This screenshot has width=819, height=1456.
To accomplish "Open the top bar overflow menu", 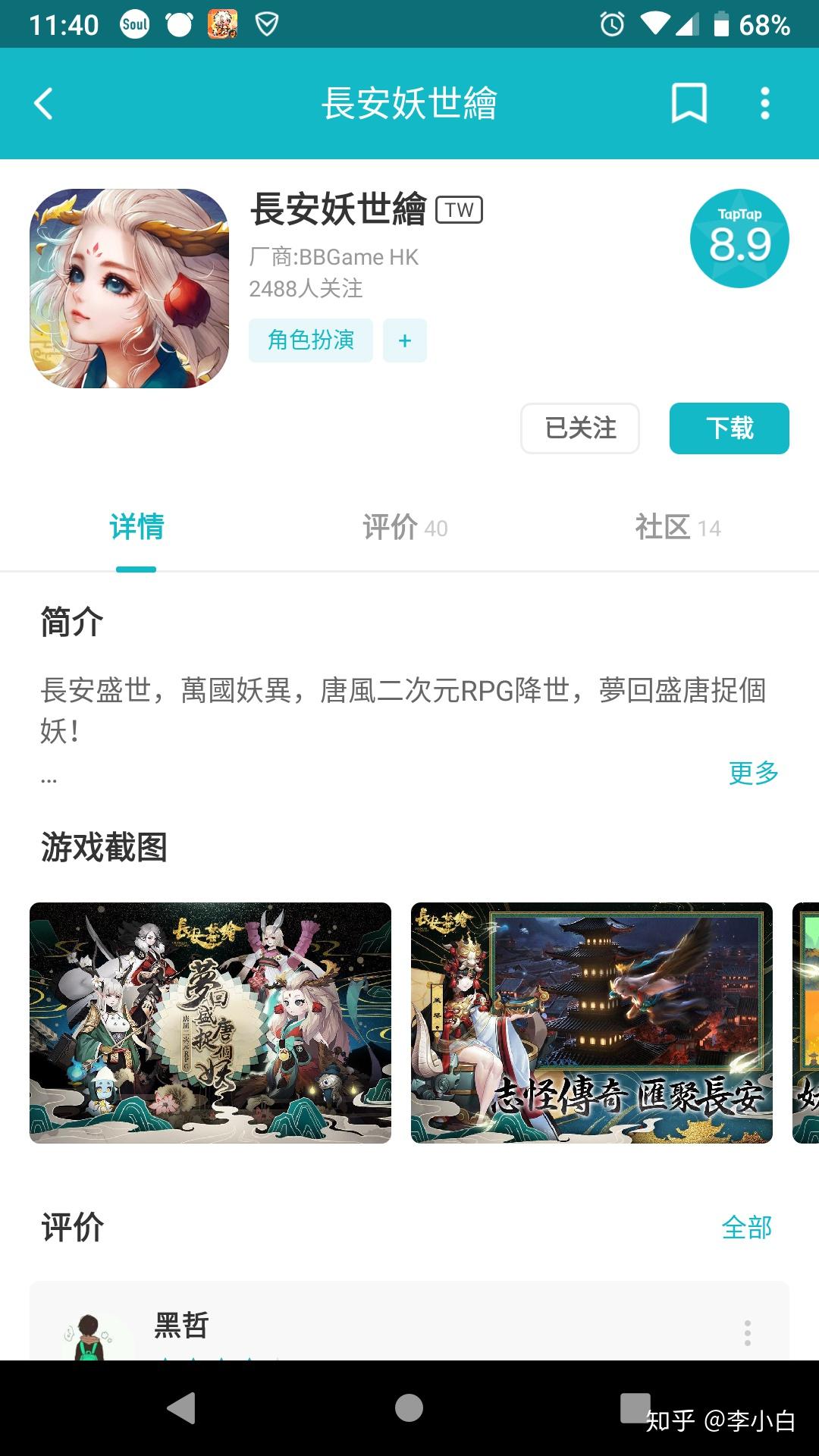I will (764, 103).
